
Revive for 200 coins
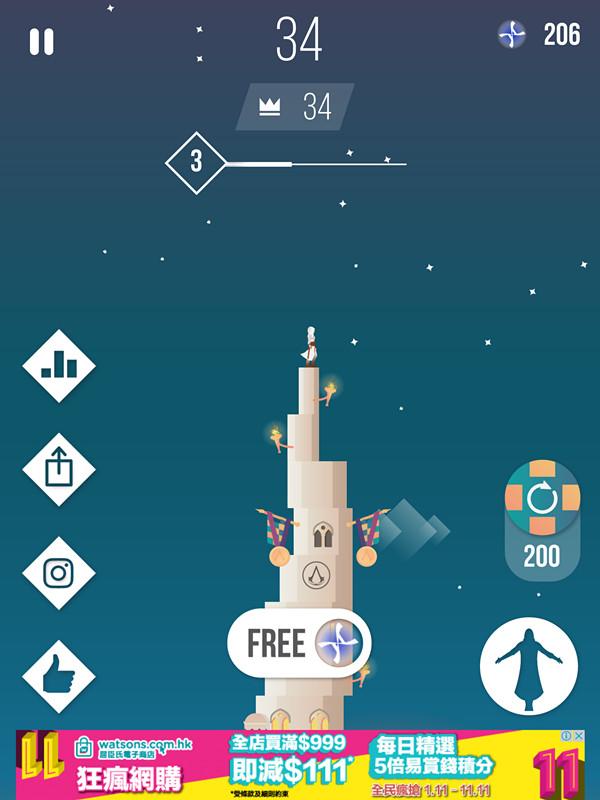point(541,518)
